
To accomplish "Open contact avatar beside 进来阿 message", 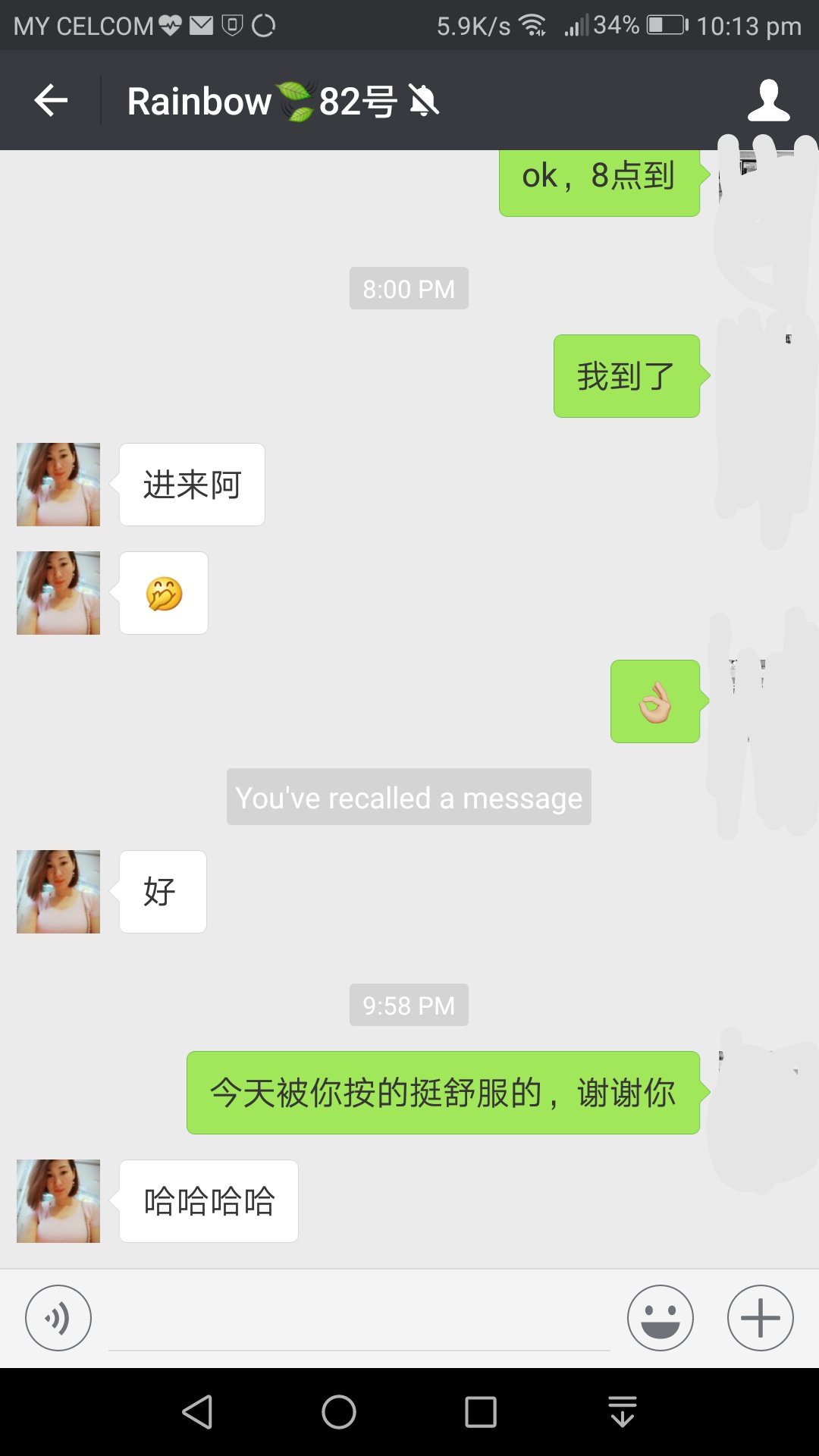I will pyautogui.click(x=58, y=485).
